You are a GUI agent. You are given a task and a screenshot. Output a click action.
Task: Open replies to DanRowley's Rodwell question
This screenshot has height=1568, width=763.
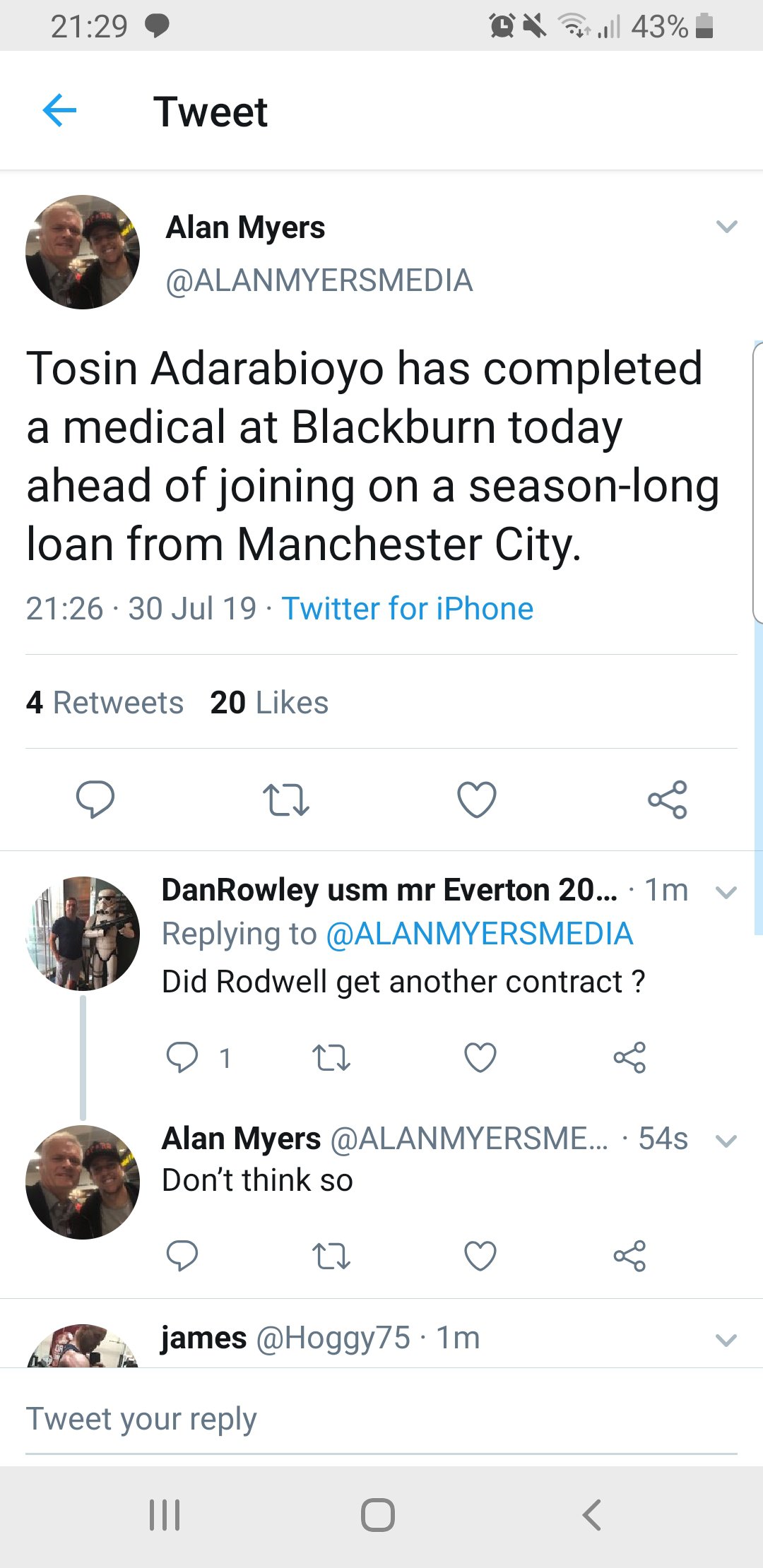click(x=182, y=1057)
